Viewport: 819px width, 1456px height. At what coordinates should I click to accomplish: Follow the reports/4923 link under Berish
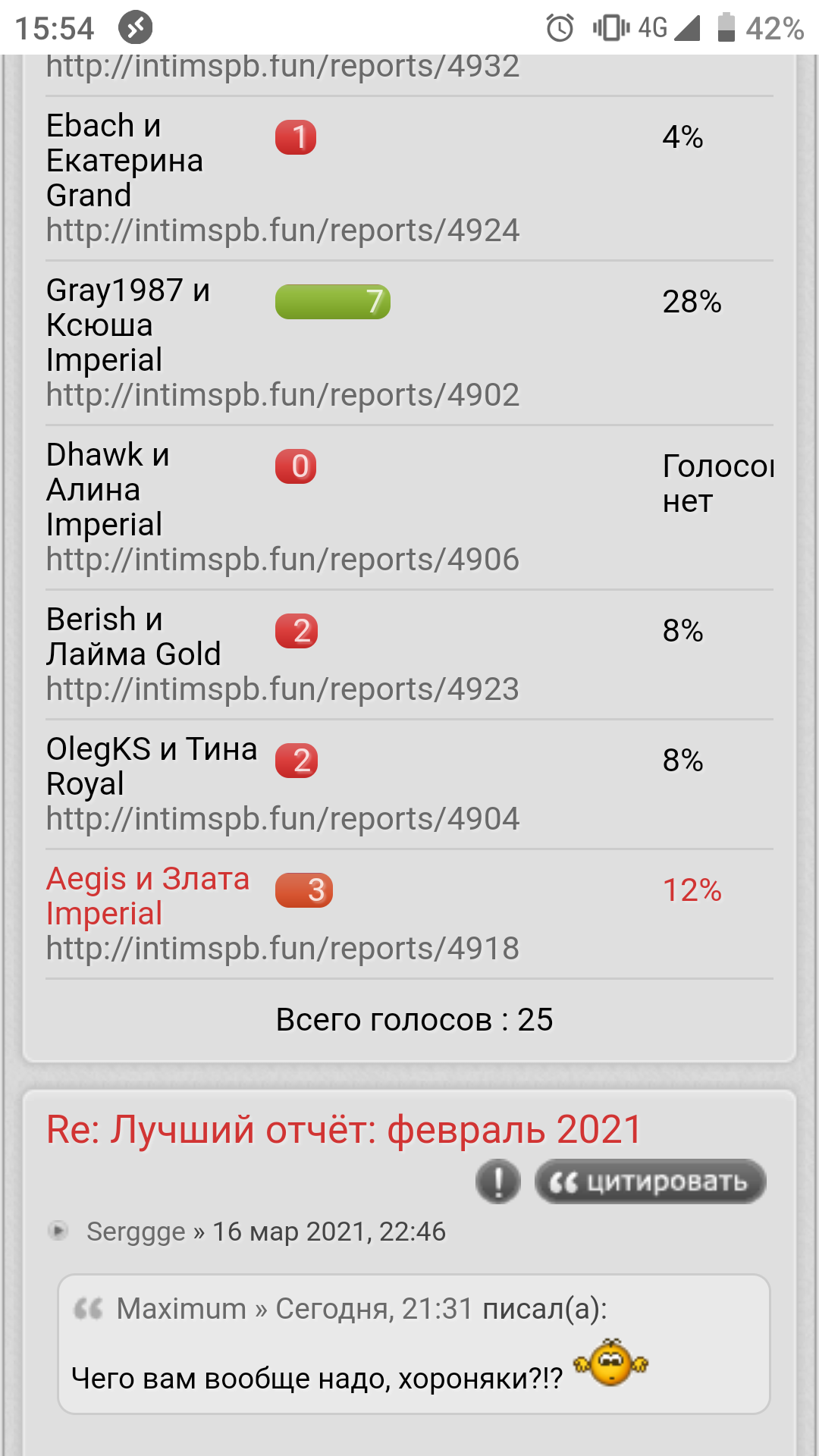pos(282,689)
